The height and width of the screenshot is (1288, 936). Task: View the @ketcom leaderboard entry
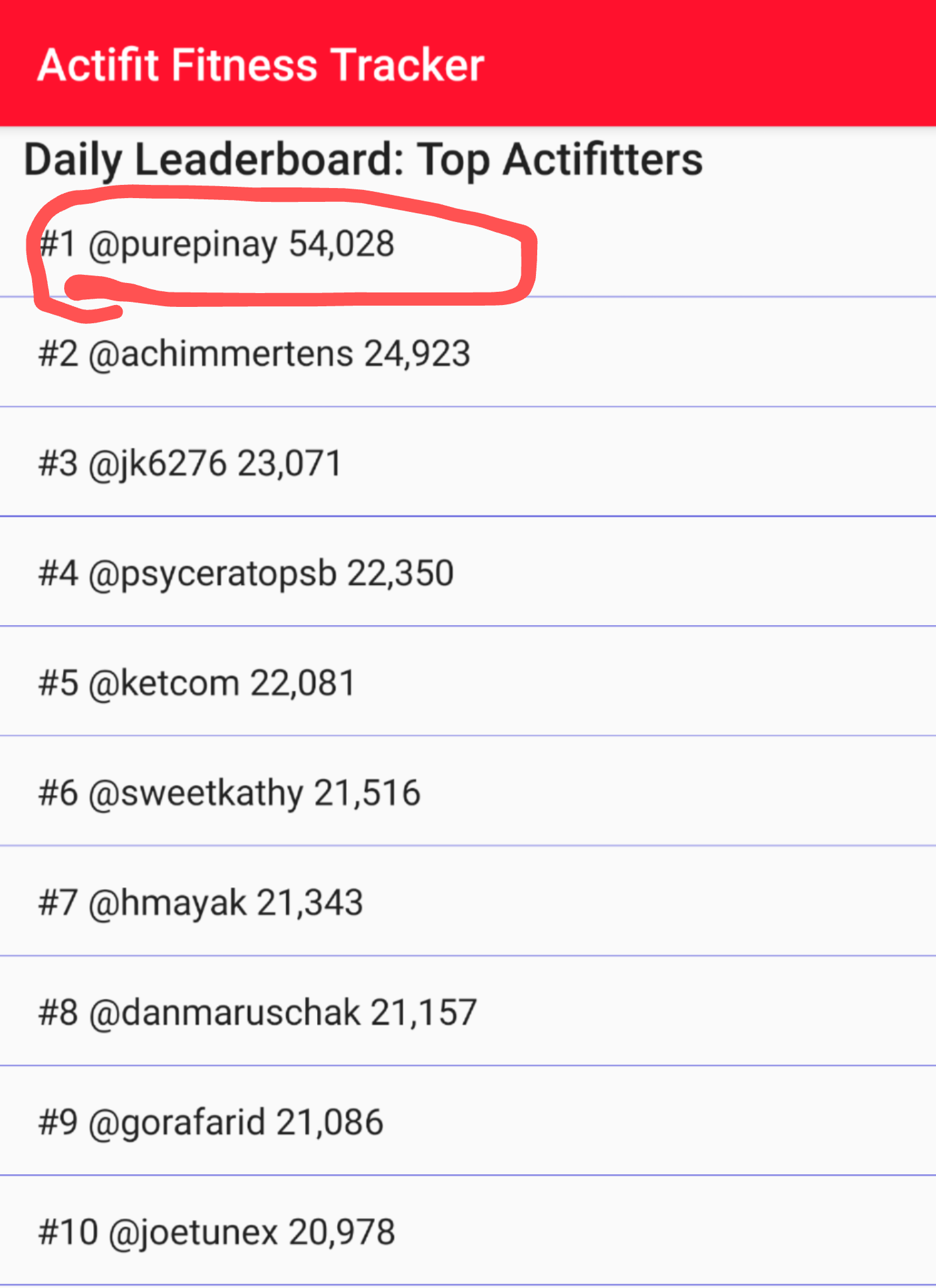coord(197,683)
